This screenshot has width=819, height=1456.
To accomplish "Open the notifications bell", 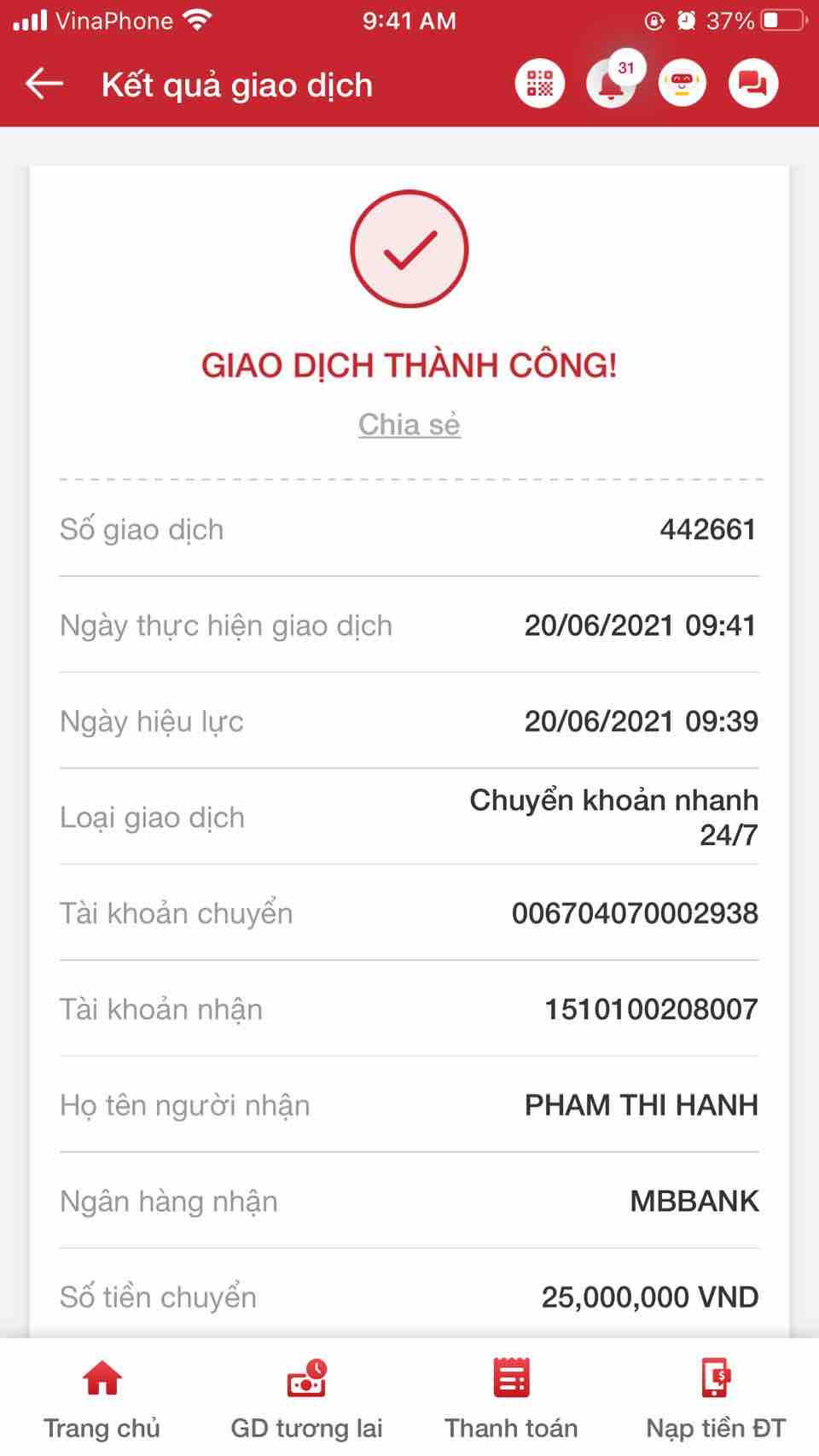I will pos(611,84).
